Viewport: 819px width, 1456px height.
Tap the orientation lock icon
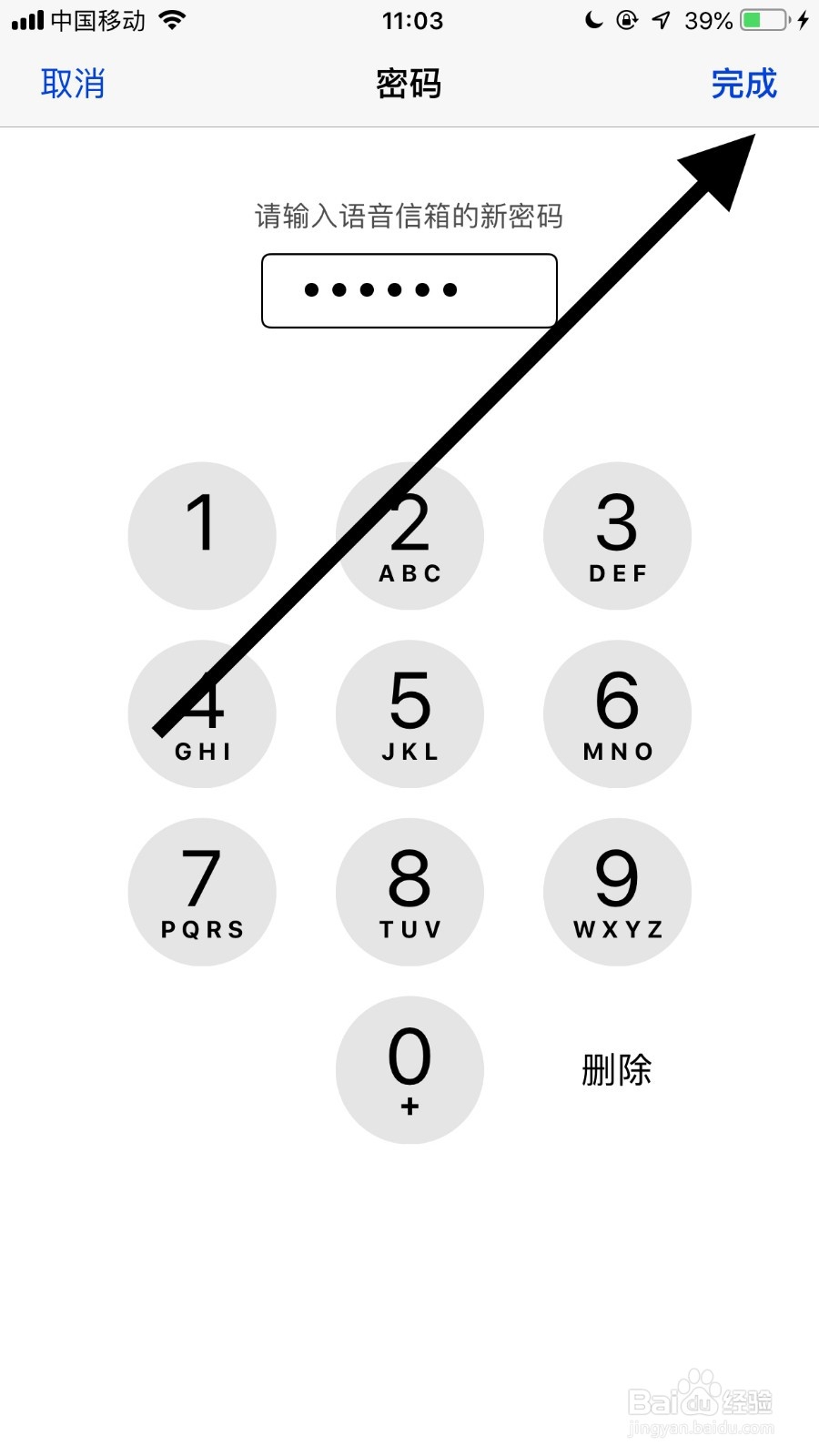(x=626, y=20)
